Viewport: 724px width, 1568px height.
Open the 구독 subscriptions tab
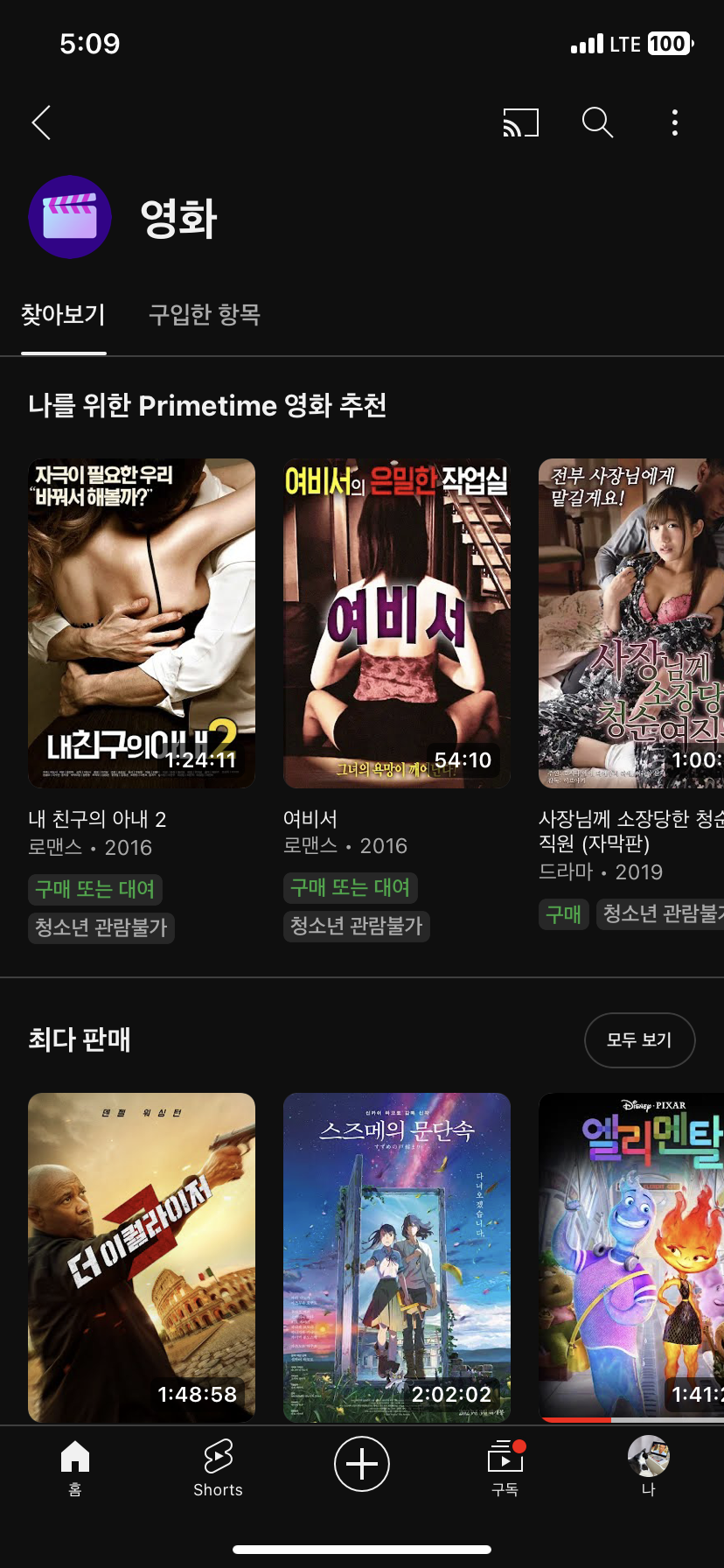(505, 1466)
